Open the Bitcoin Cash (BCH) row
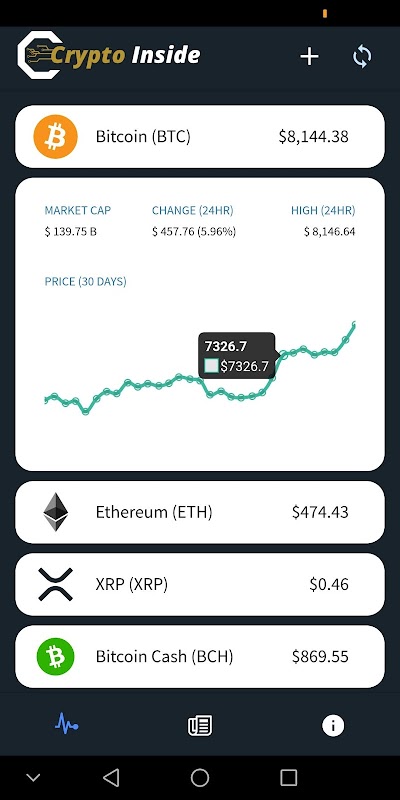400x800 pixels. (x=200, y=657)
